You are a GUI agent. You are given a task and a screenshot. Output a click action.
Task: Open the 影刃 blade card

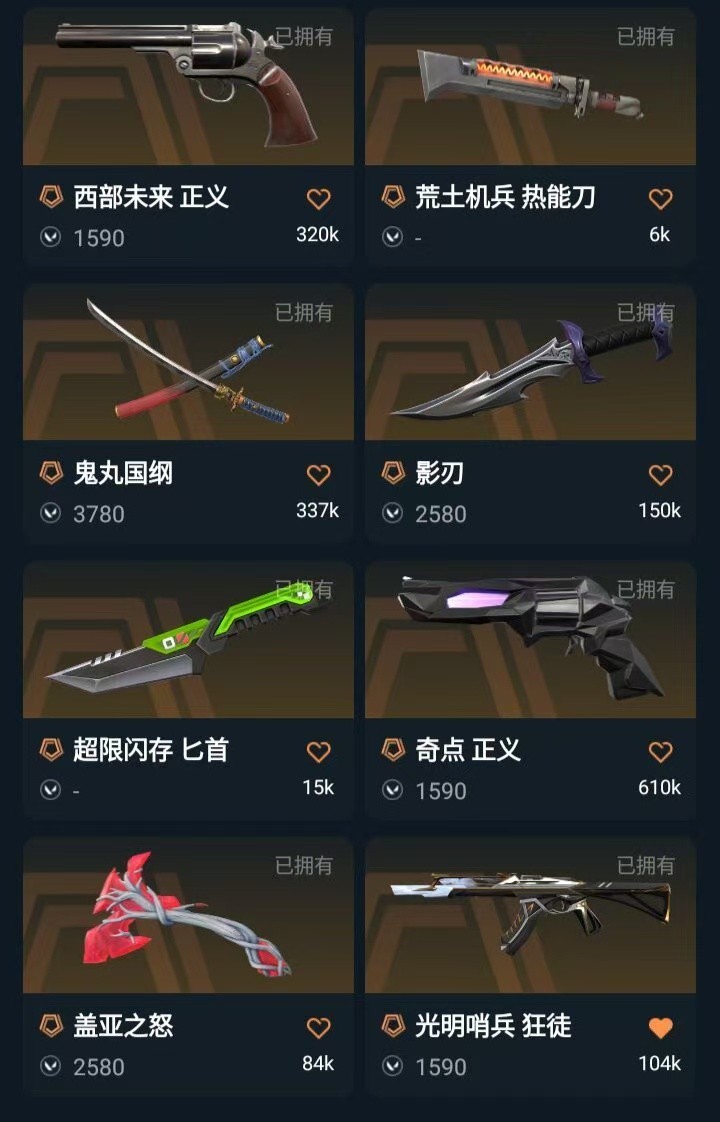point(530,365)
